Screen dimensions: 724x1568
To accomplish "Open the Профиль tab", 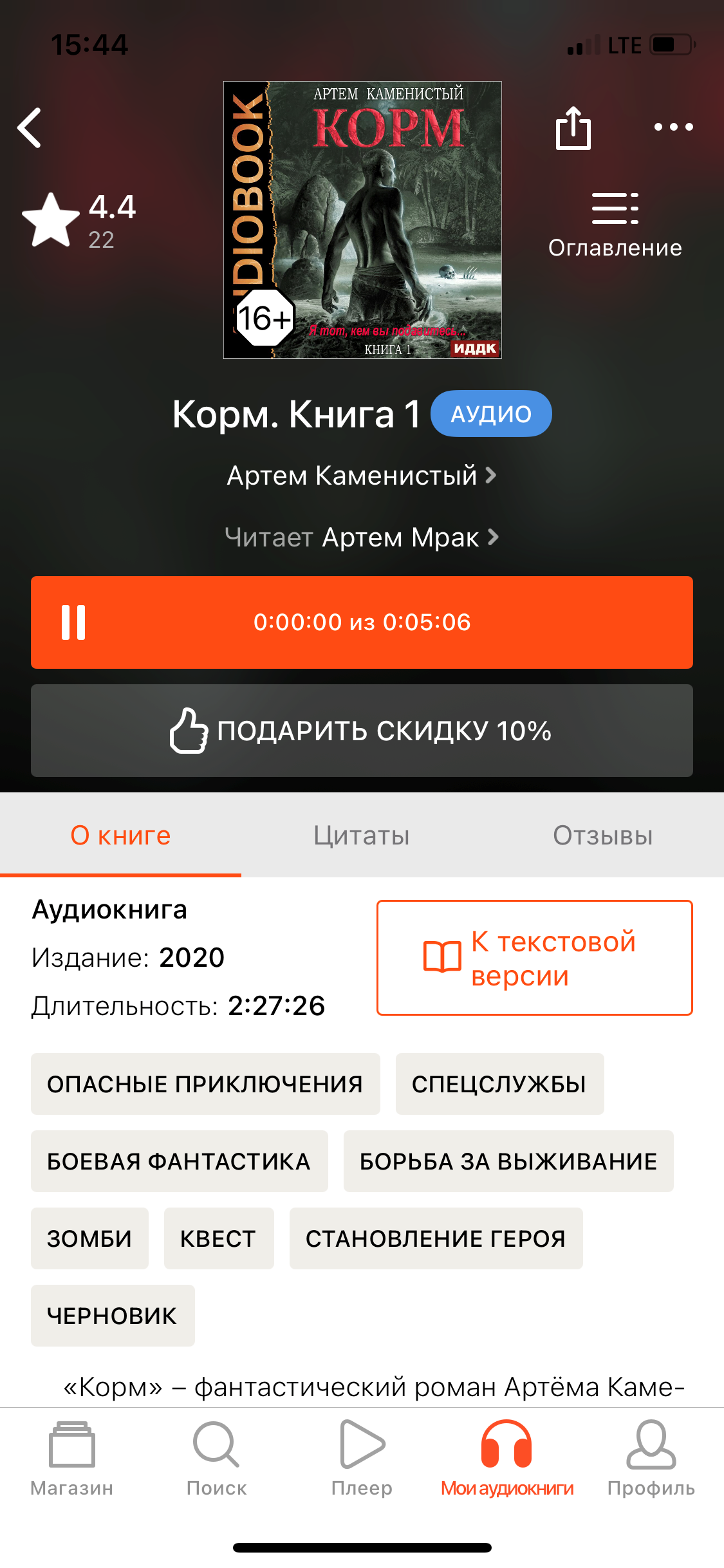I will coord(651,1458).
